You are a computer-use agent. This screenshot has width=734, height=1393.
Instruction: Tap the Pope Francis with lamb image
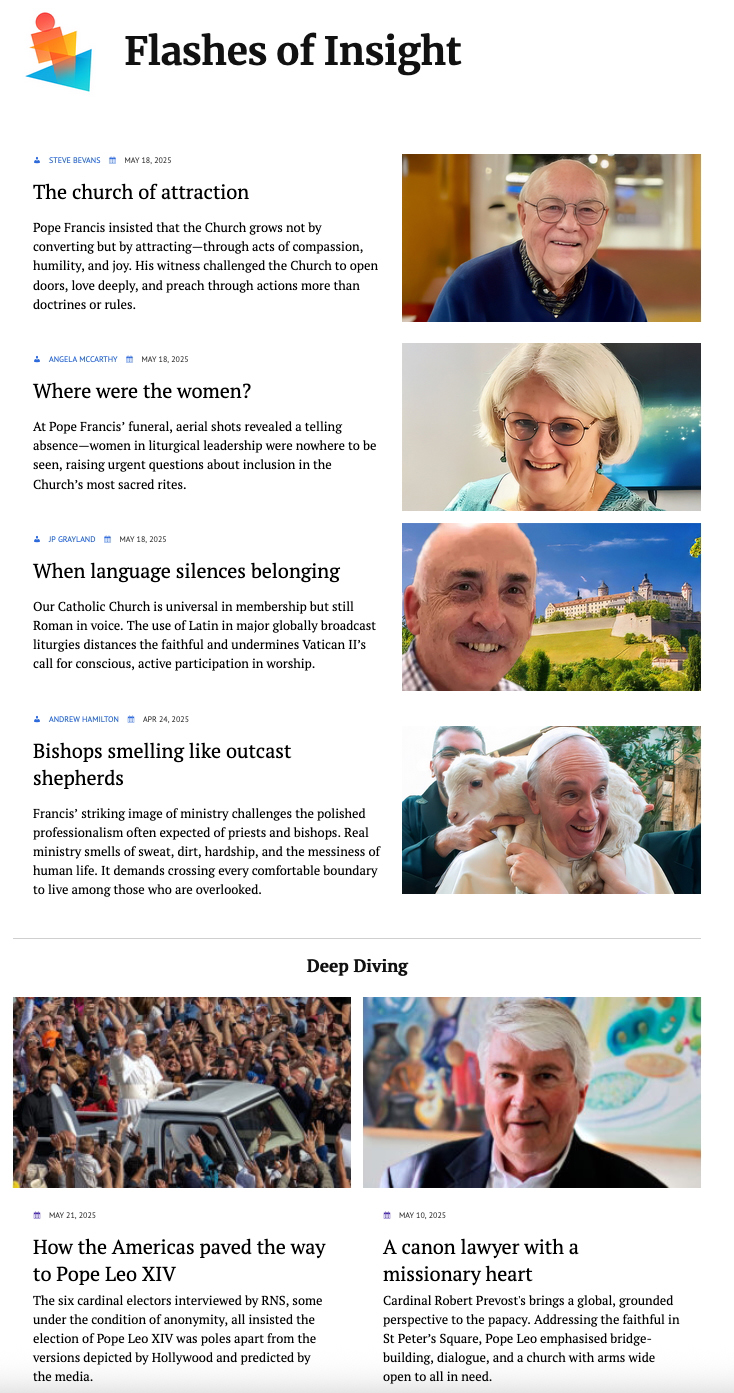point(551,810)
